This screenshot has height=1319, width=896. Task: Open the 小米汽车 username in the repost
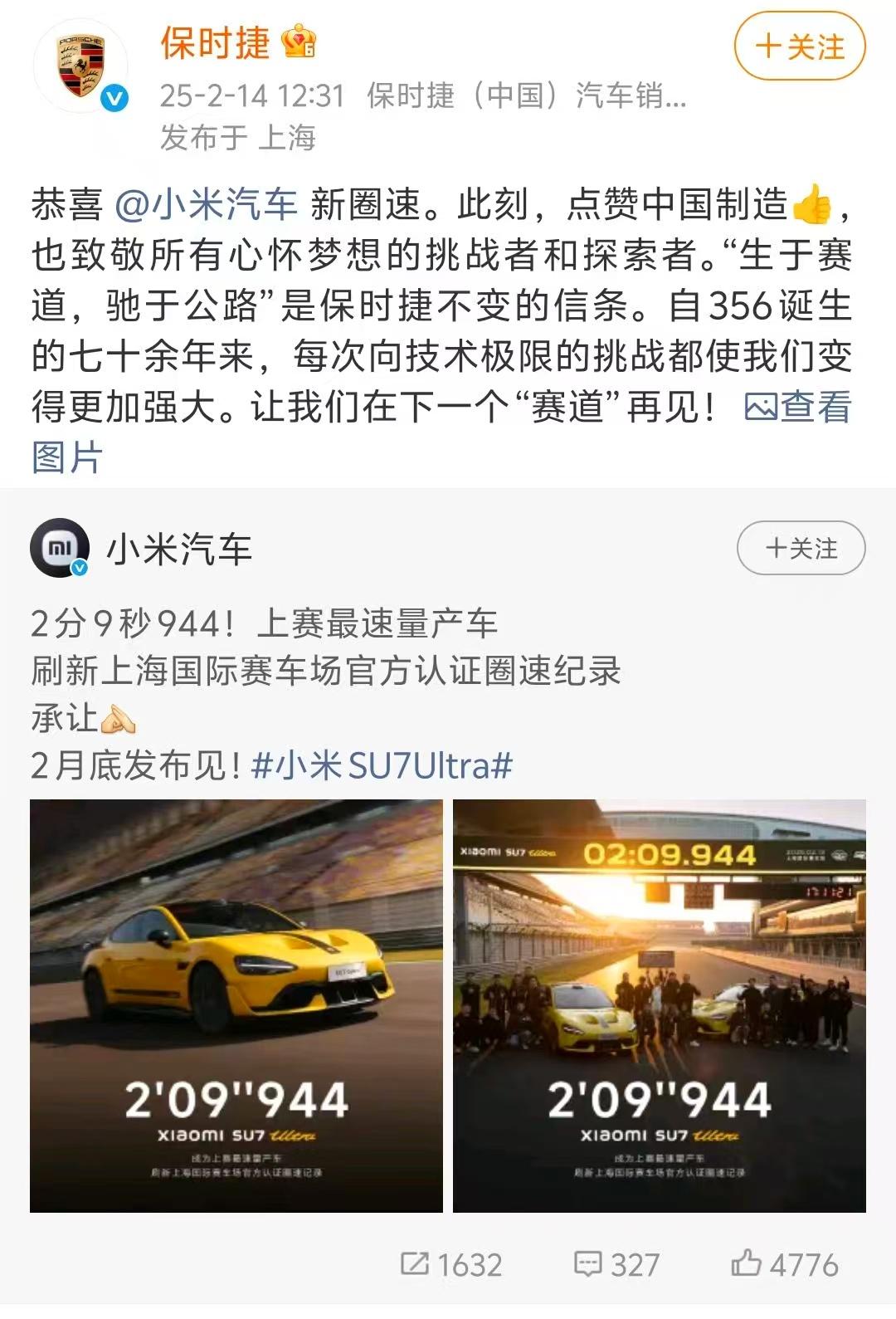(x=179, y=549)
